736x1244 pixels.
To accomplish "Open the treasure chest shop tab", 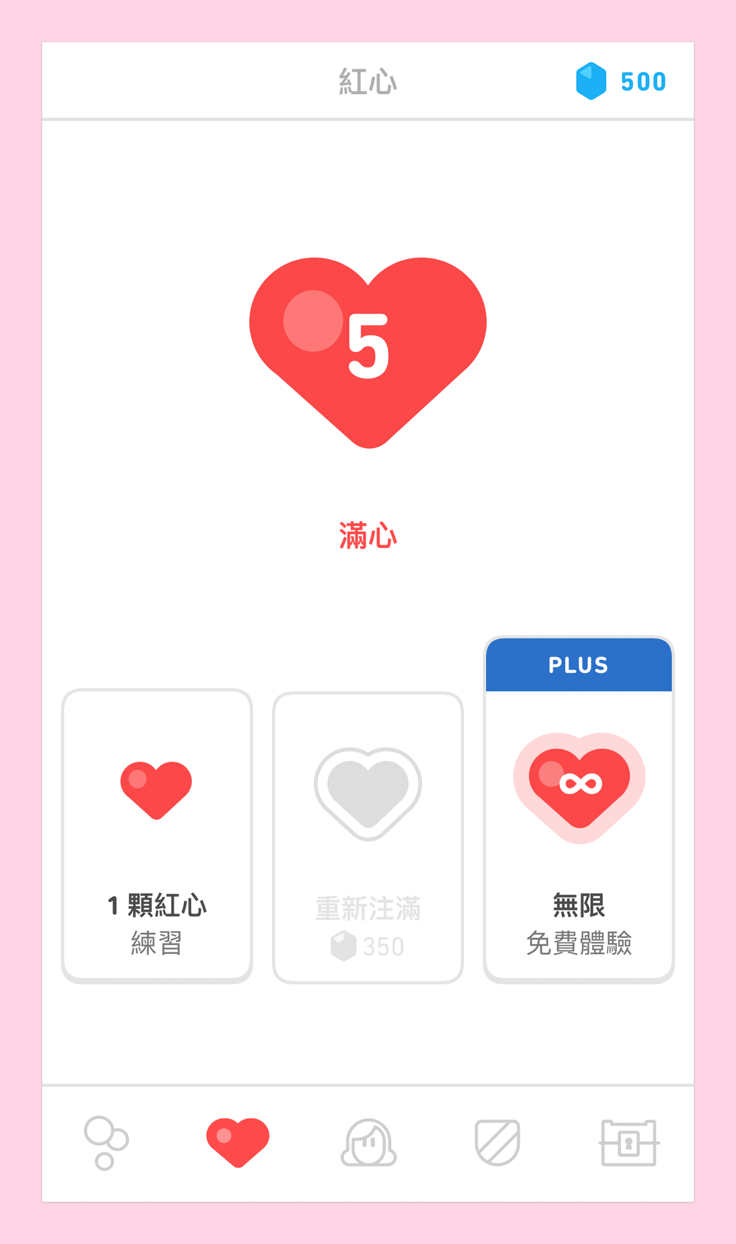I will [628, 1142].
